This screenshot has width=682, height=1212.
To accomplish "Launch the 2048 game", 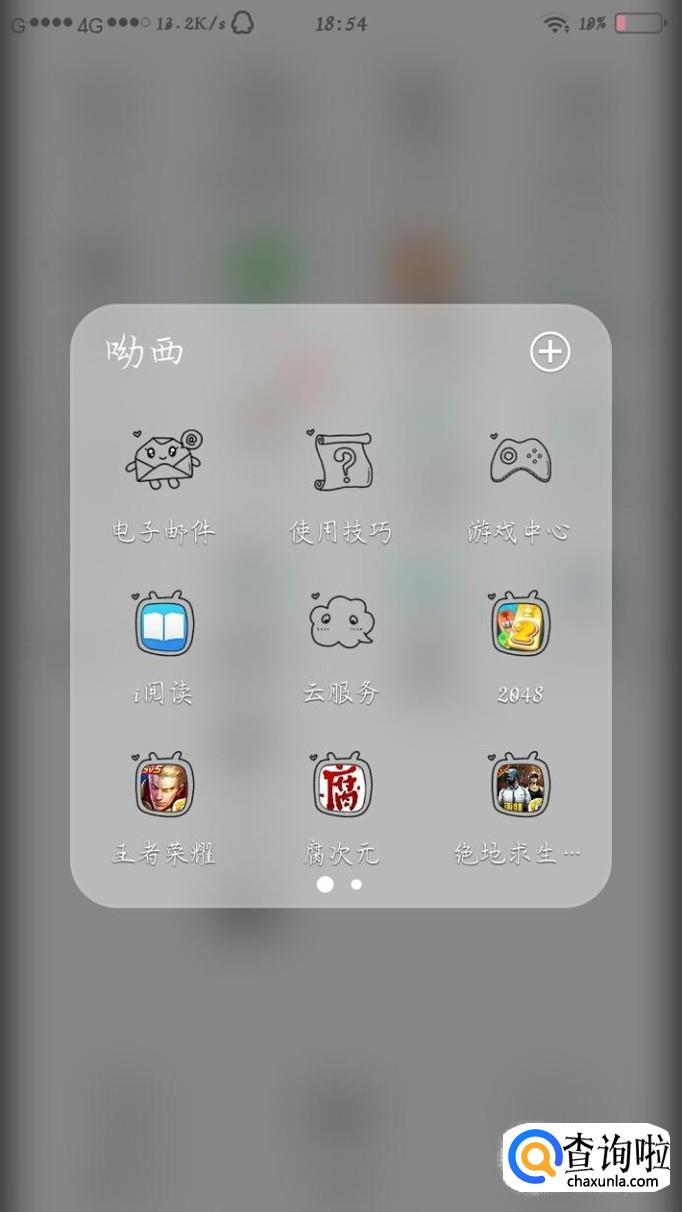I will click(x=519, y=624).
